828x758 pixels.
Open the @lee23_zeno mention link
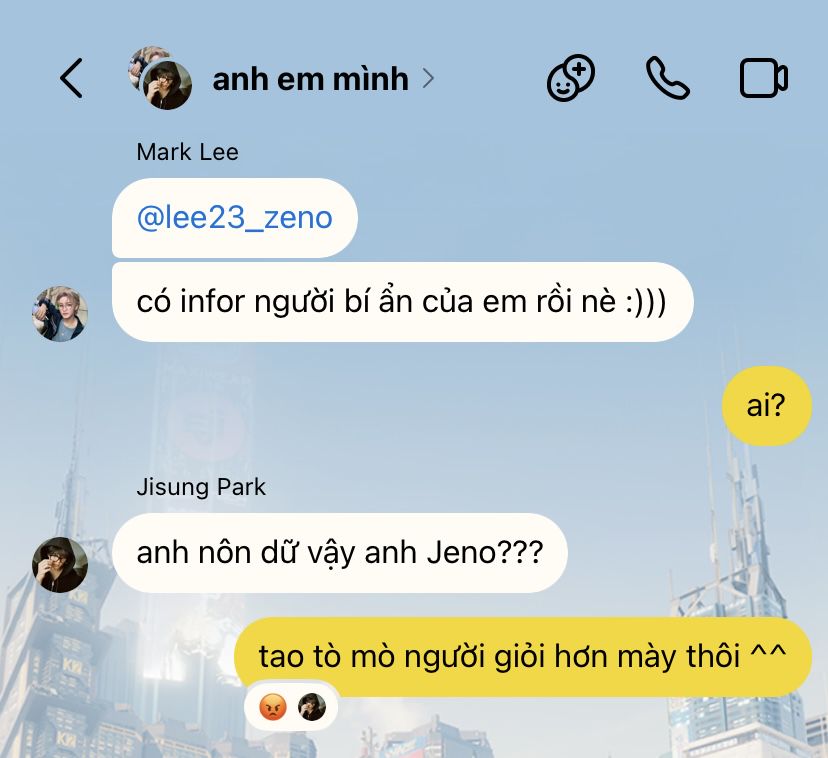point(234,217)
